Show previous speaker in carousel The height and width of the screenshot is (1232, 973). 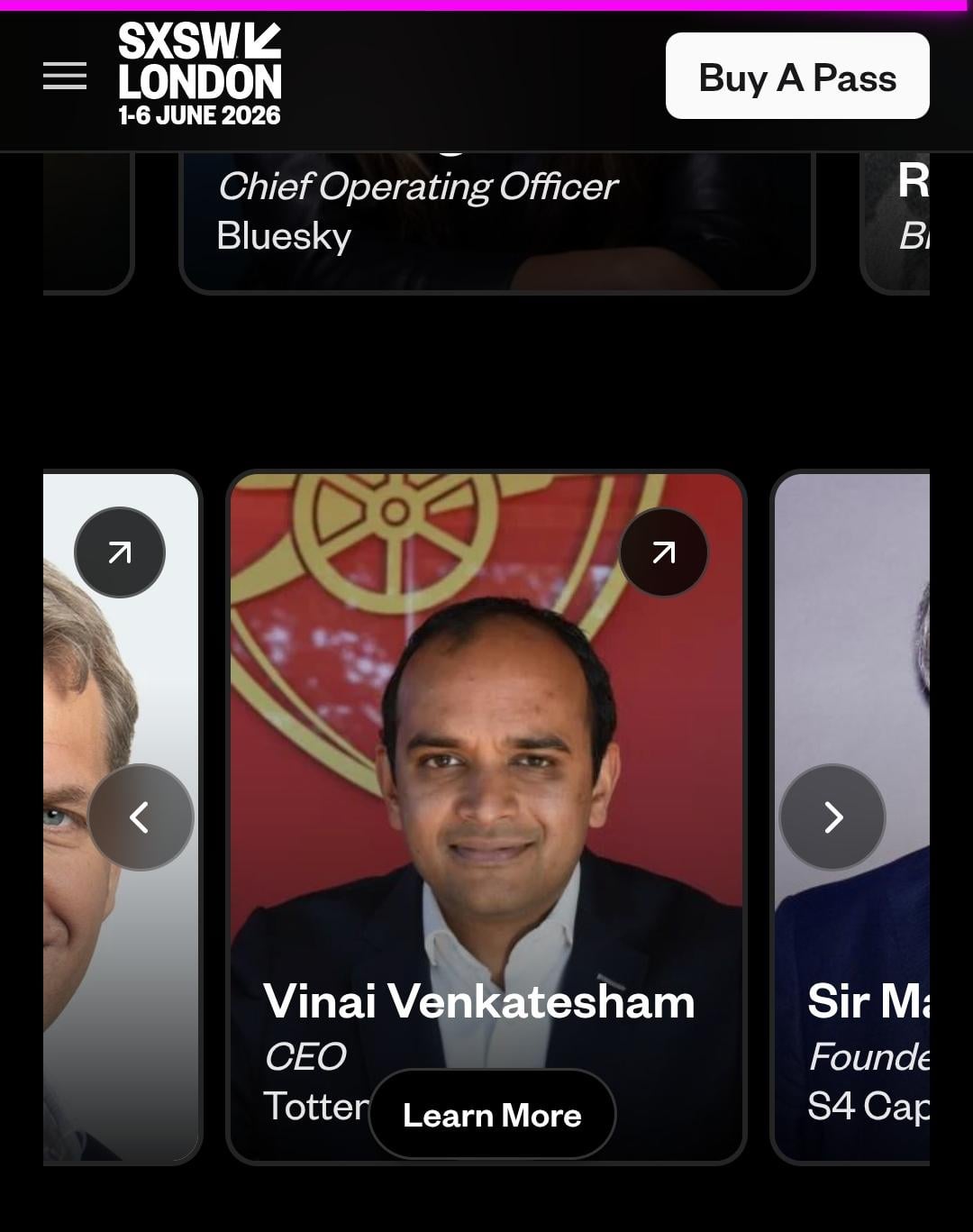(x=141, y=817)
